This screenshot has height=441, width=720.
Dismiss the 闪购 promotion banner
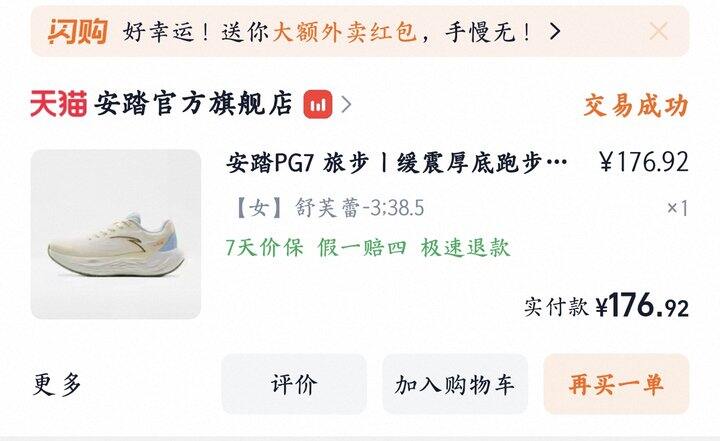[659, 32]
